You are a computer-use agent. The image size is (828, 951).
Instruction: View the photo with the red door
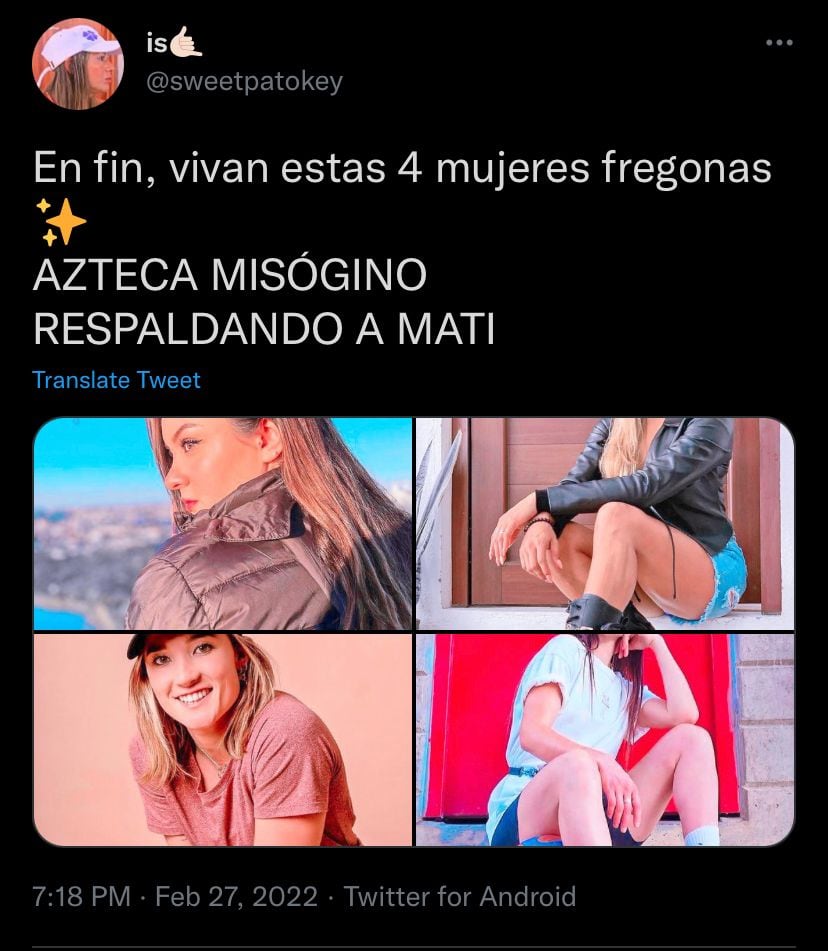605,740
